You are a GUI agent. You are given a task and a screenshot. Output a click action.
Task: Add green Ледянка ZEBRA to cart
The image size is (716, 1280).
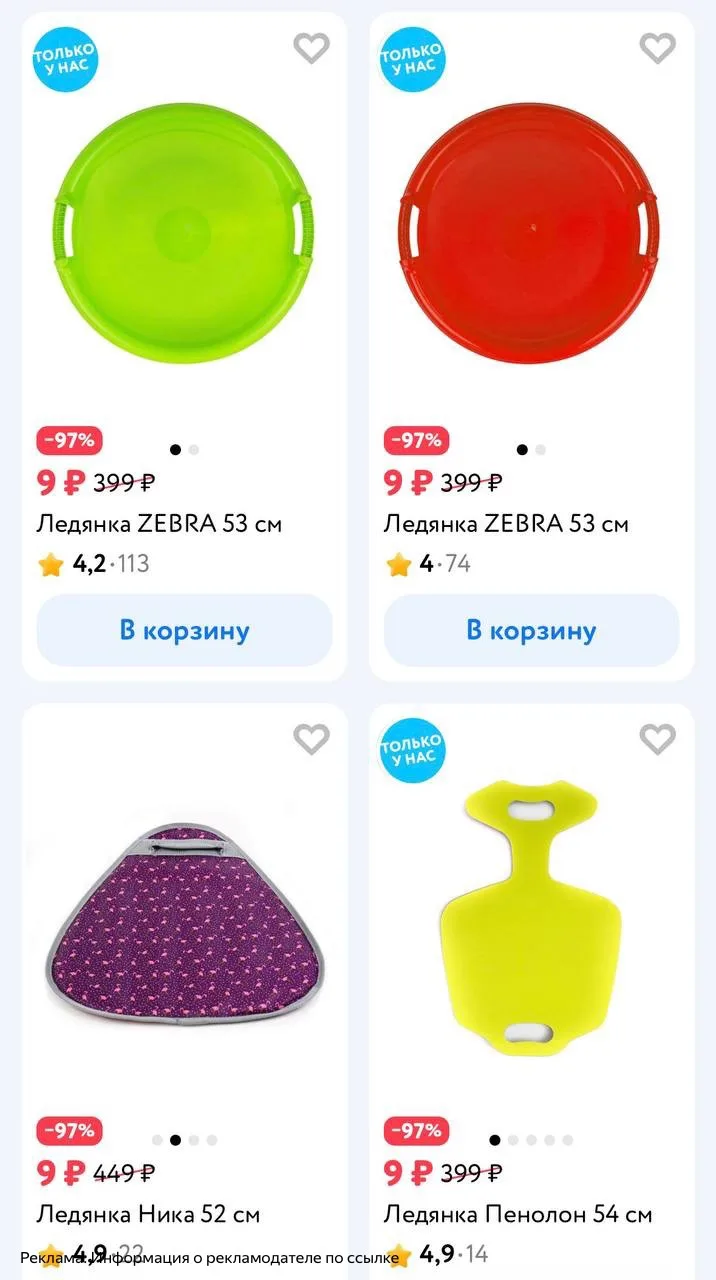coord(185,630)
